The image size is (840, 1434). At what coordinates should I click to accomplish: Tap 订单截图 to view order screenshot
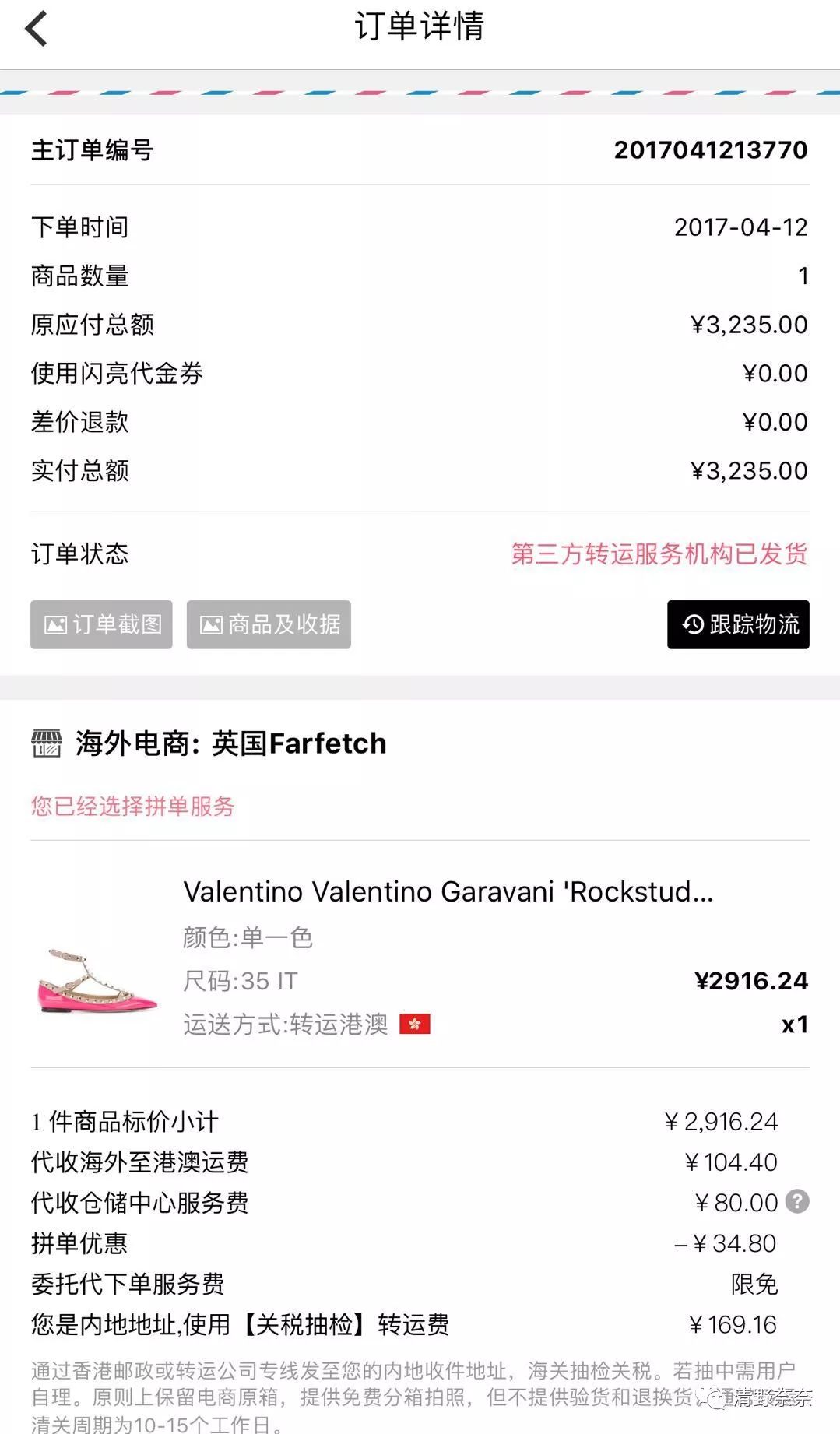coord(101,624)
